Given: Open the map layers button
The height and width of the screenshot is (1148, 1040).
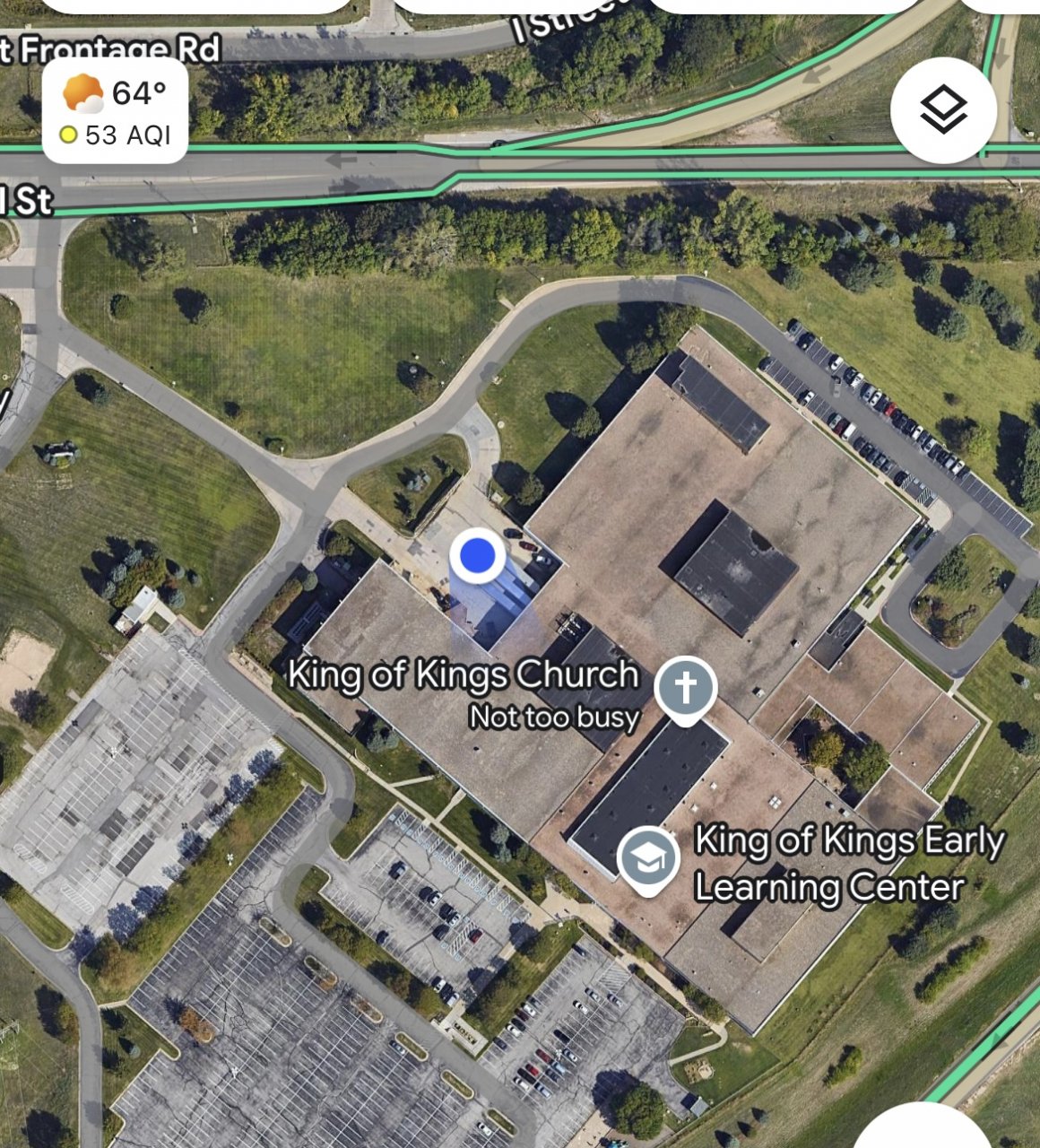Looking at the screenshot, I should pyautogui.click(x=943, y=110).
